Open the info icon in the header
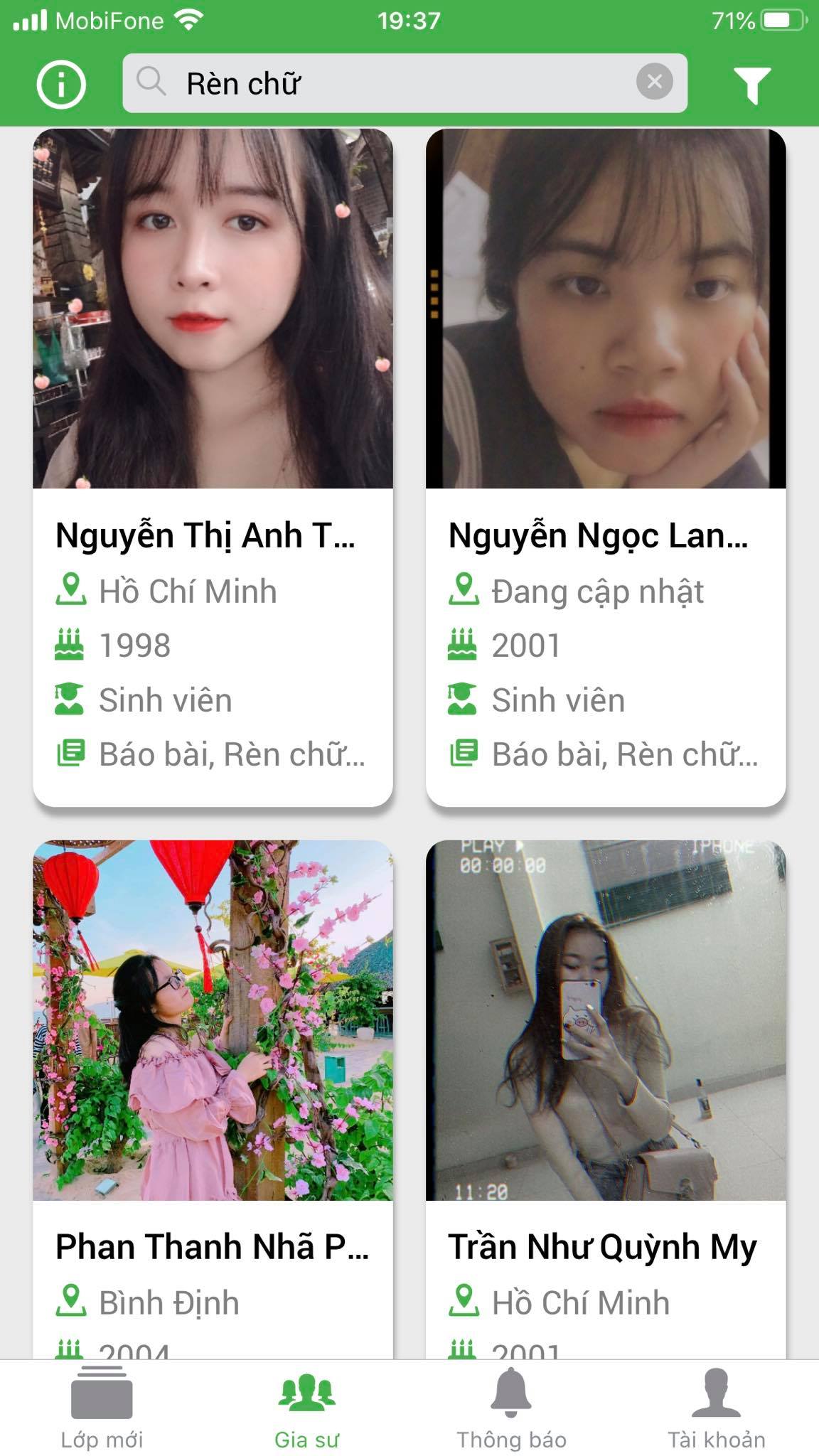Screen dimensions: 819x1456 pyautogui.click(x=61, y=85)
